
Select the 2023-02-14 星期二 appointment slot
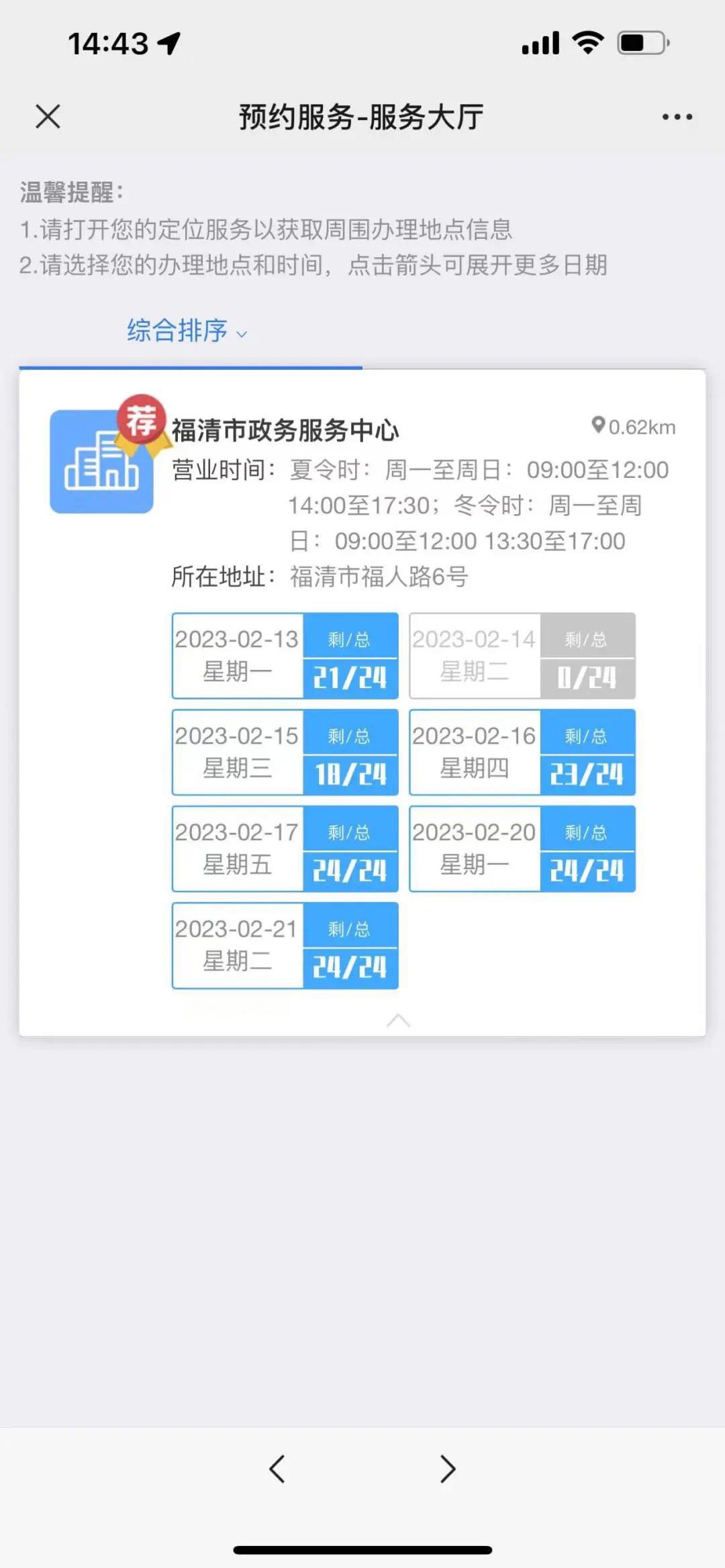click(x=522, y=656)
